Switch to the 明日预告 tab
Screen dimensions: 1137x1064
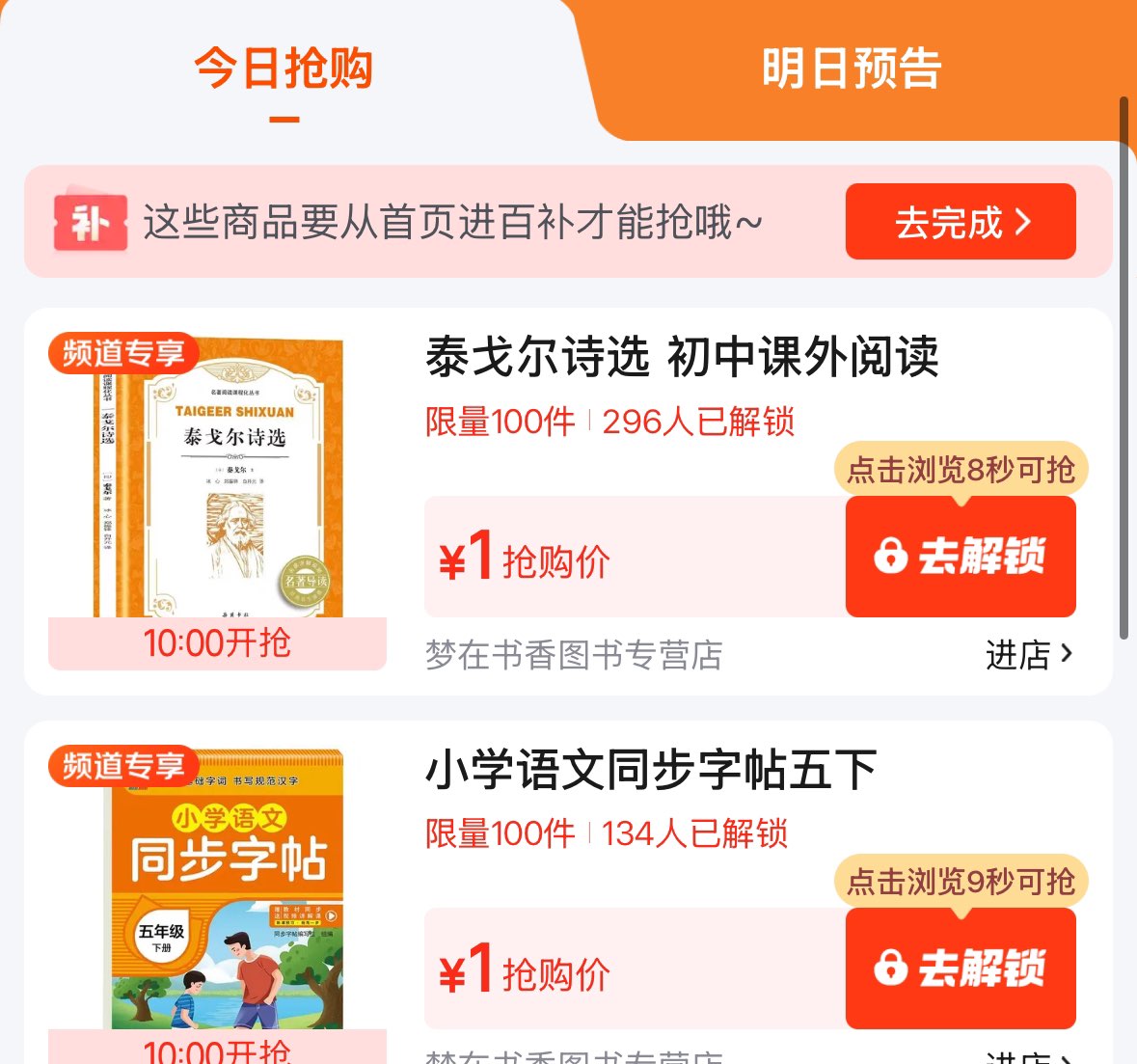coord(851,69)
